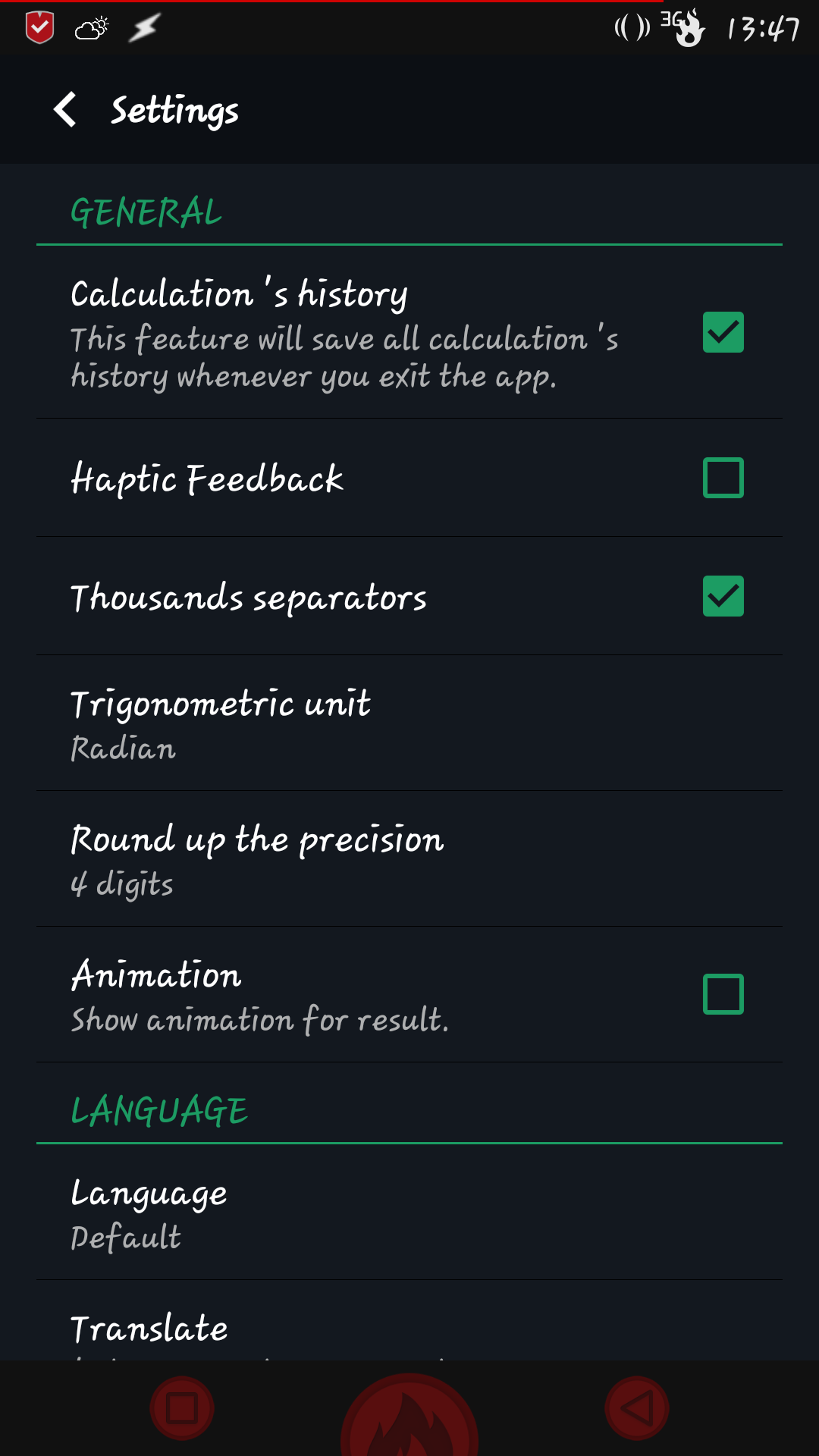The image size is (819, 1456).
Task: Open Trigonometric unit setting
Action: click(409, 723)
